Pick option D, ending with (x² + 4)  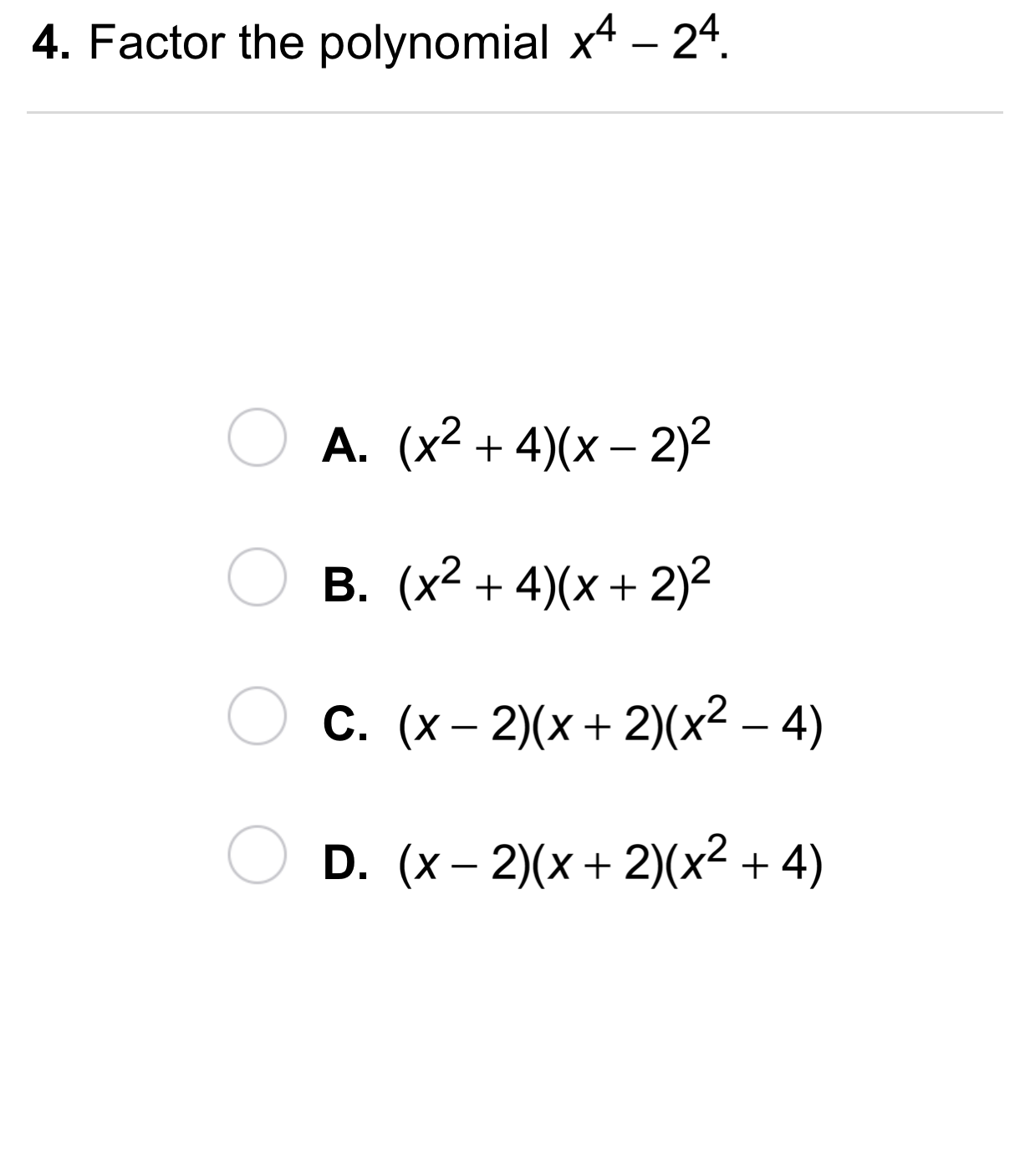[257, 855]
